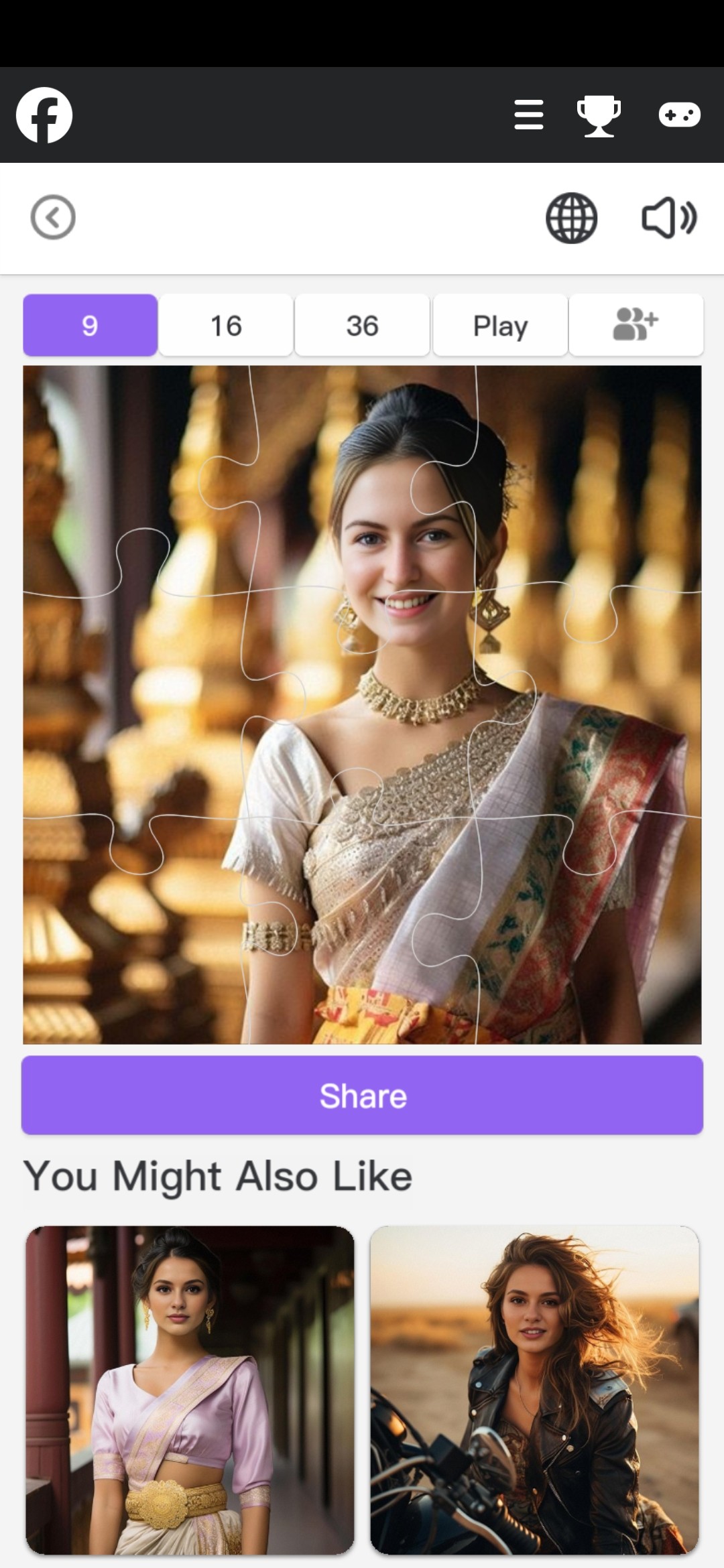The image size is (724, 1568).
Task: Go back using the circled arrow
Action: click(53, 217)
